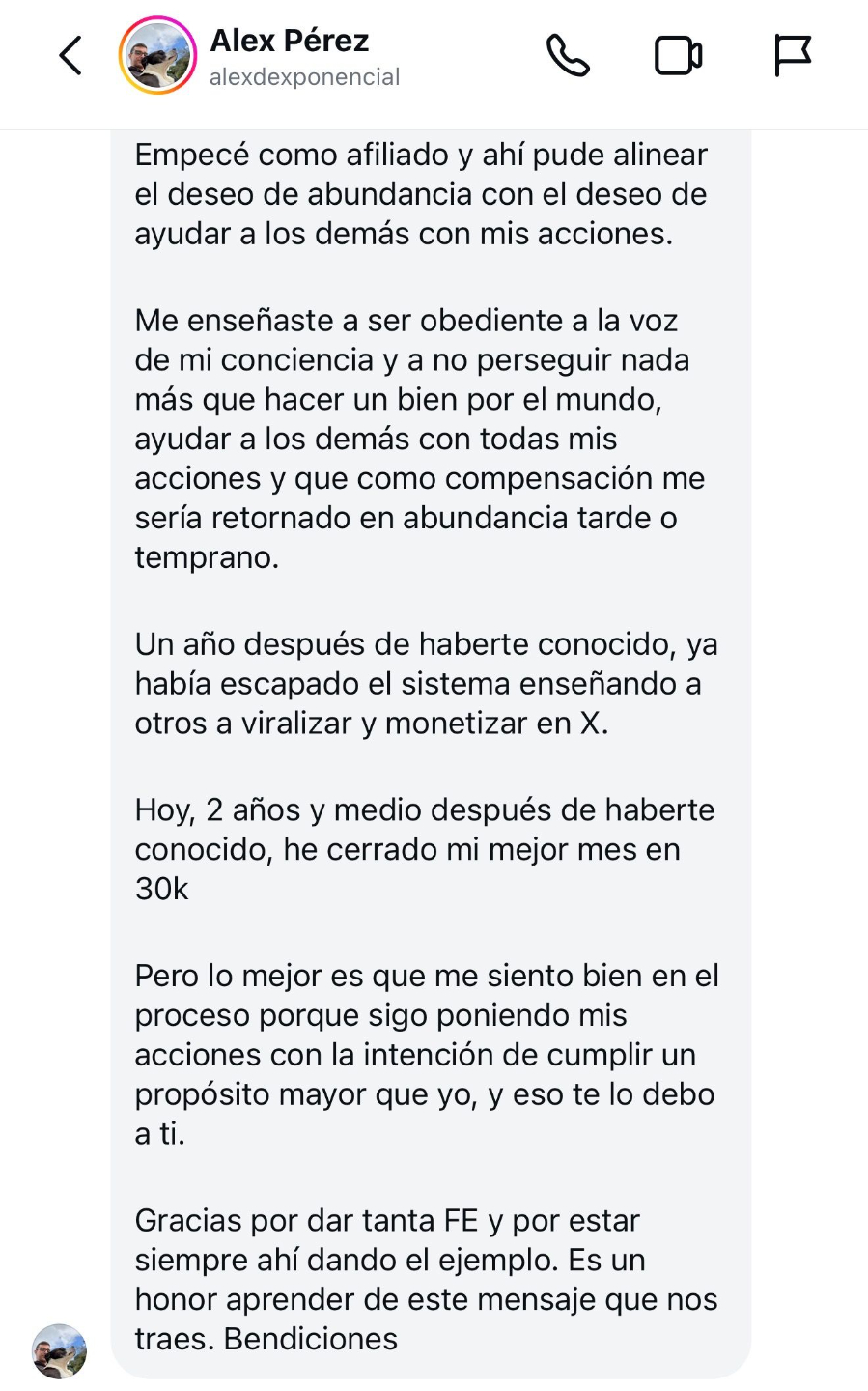Open Alex Pérez's profile from the header name
868x1391 pixels.
click(x=290, y=42)
